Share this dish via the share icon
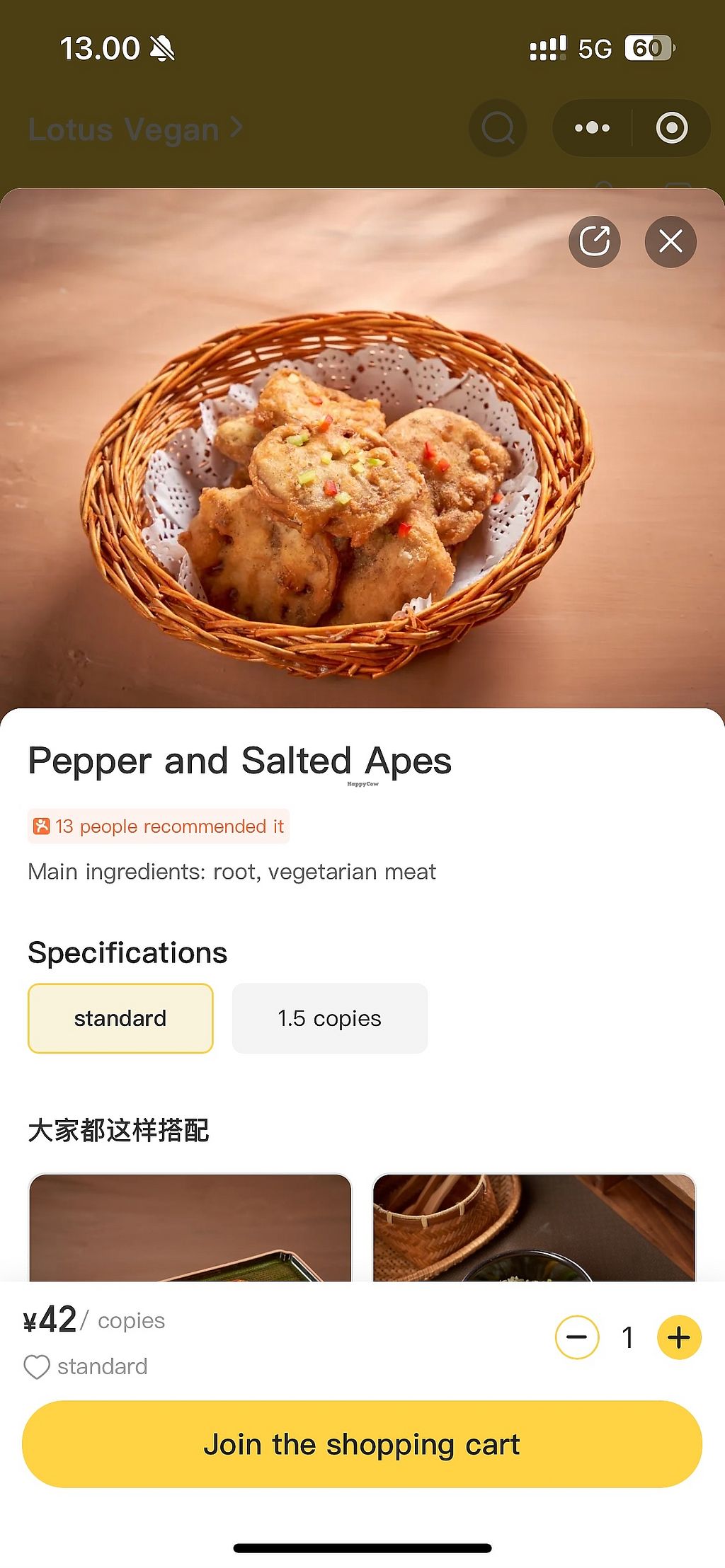 pos(594,241)
